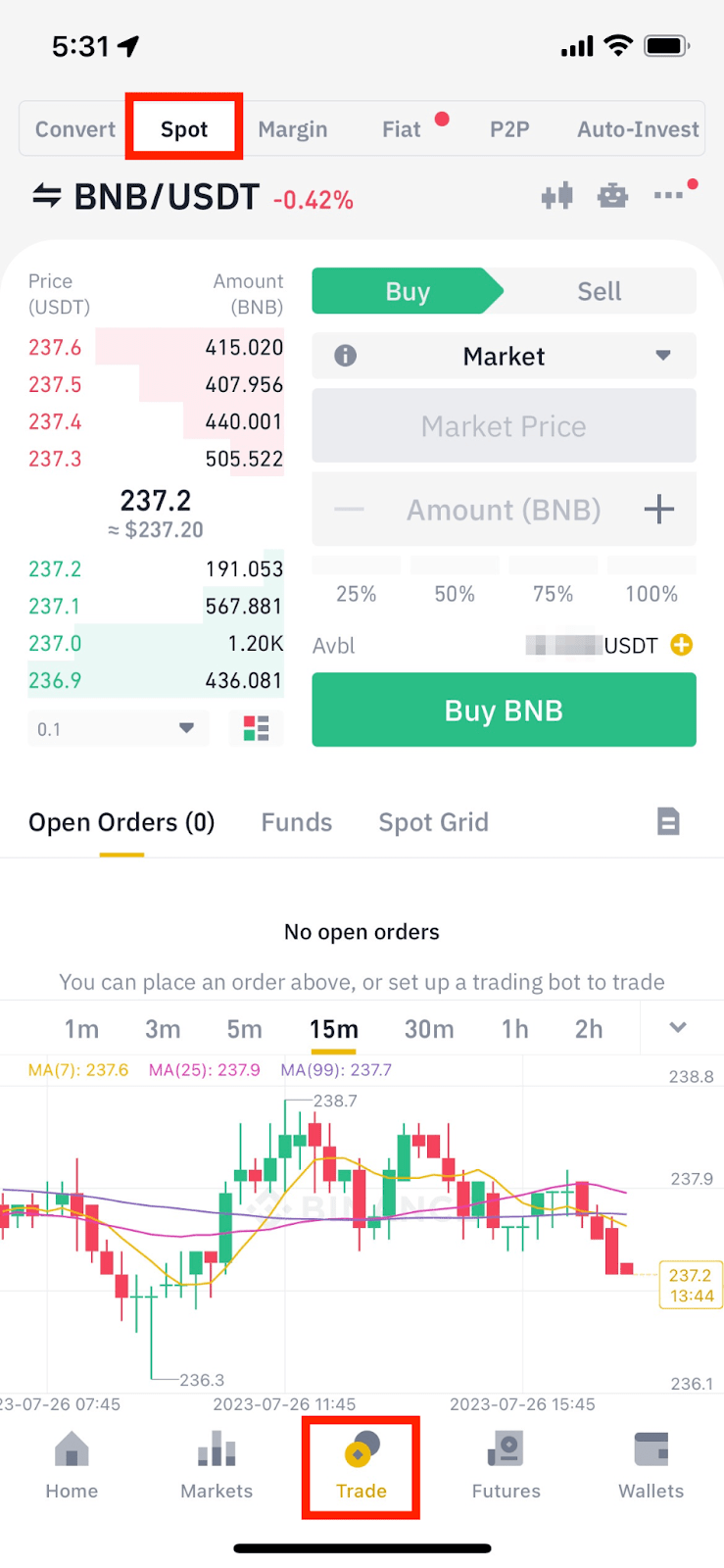
Task: Increase amount with the plus stepper
Action: tap(659, 510)
